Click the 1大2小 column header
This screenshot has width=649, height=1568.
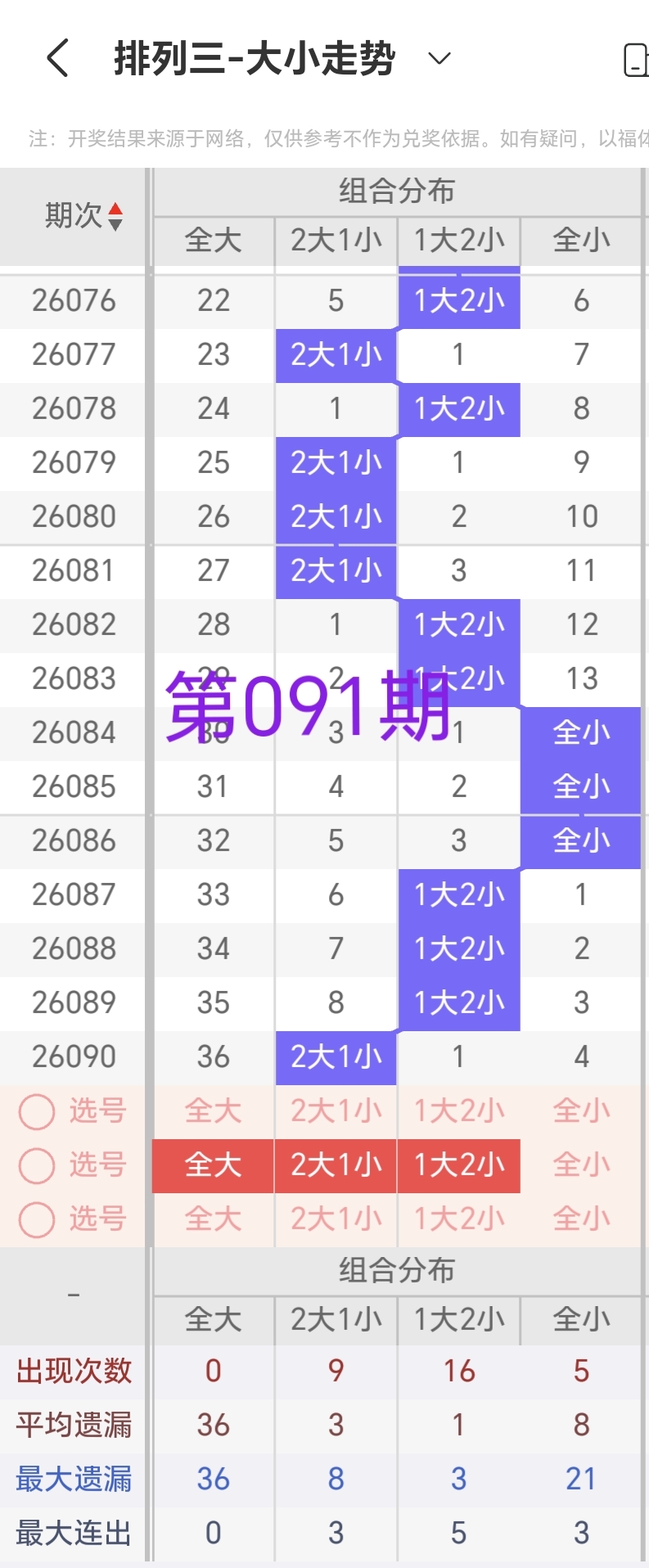tap(458, 241)
